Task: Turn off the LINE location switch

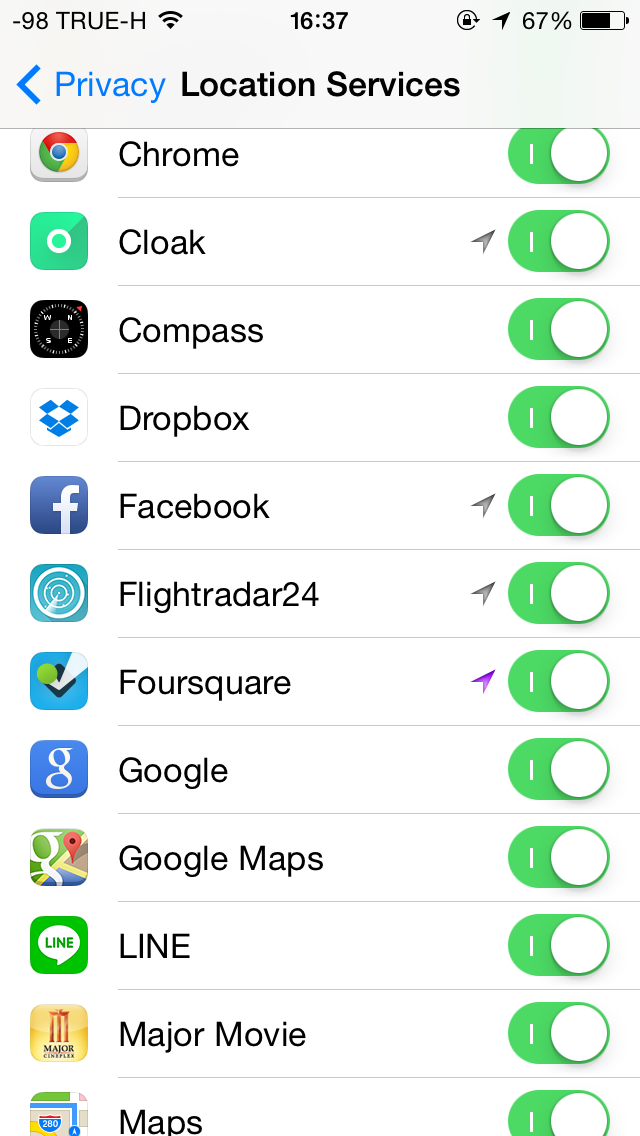Action: pos(558,946)
